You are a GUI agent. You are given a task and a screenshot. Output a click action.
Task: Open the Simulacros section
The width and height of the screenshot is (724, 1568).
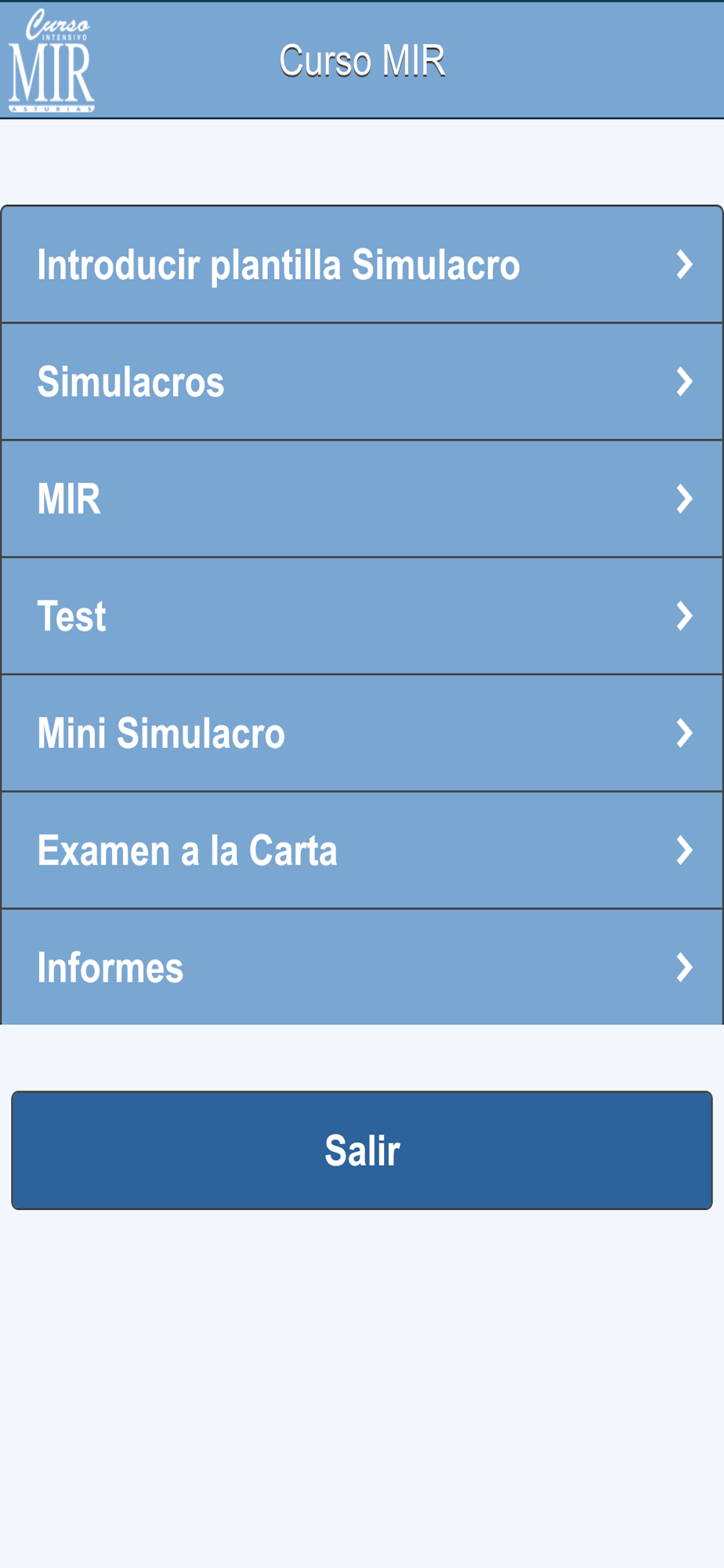point(362,382)
